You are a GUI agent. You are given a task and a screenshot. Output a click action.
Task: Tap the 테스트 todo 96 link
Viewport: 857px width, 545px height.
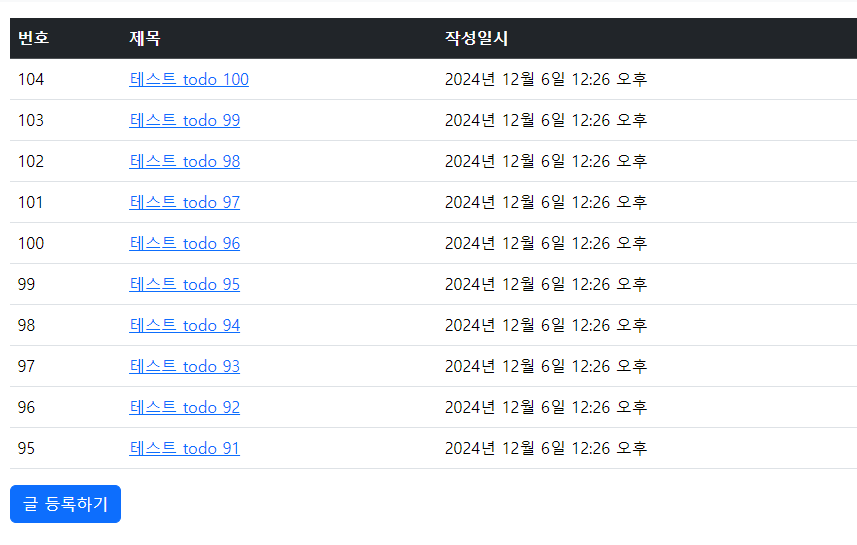(184, 244)
